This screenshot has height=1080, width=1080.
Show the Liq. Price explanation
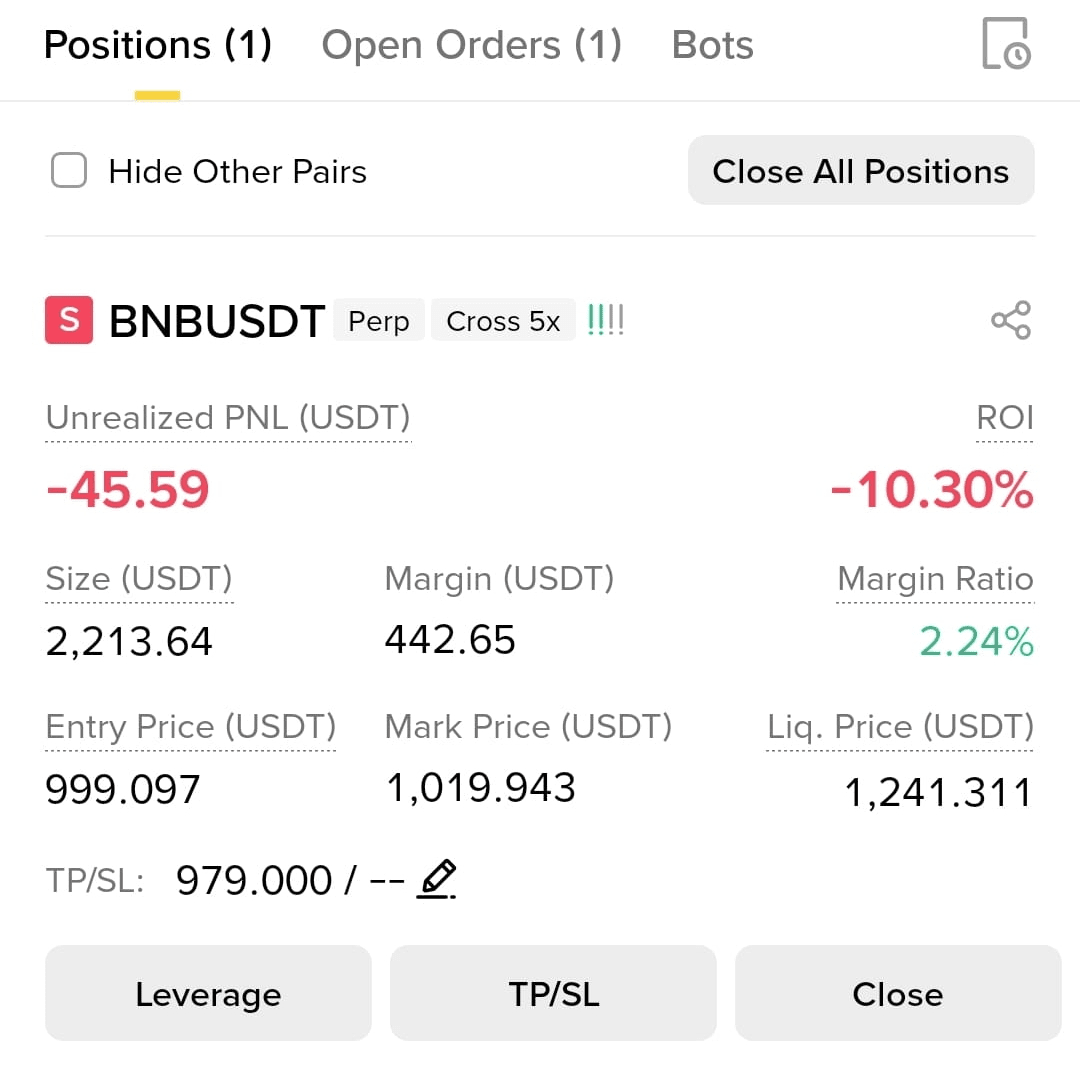pyautogui.click(x=900, y=727)
